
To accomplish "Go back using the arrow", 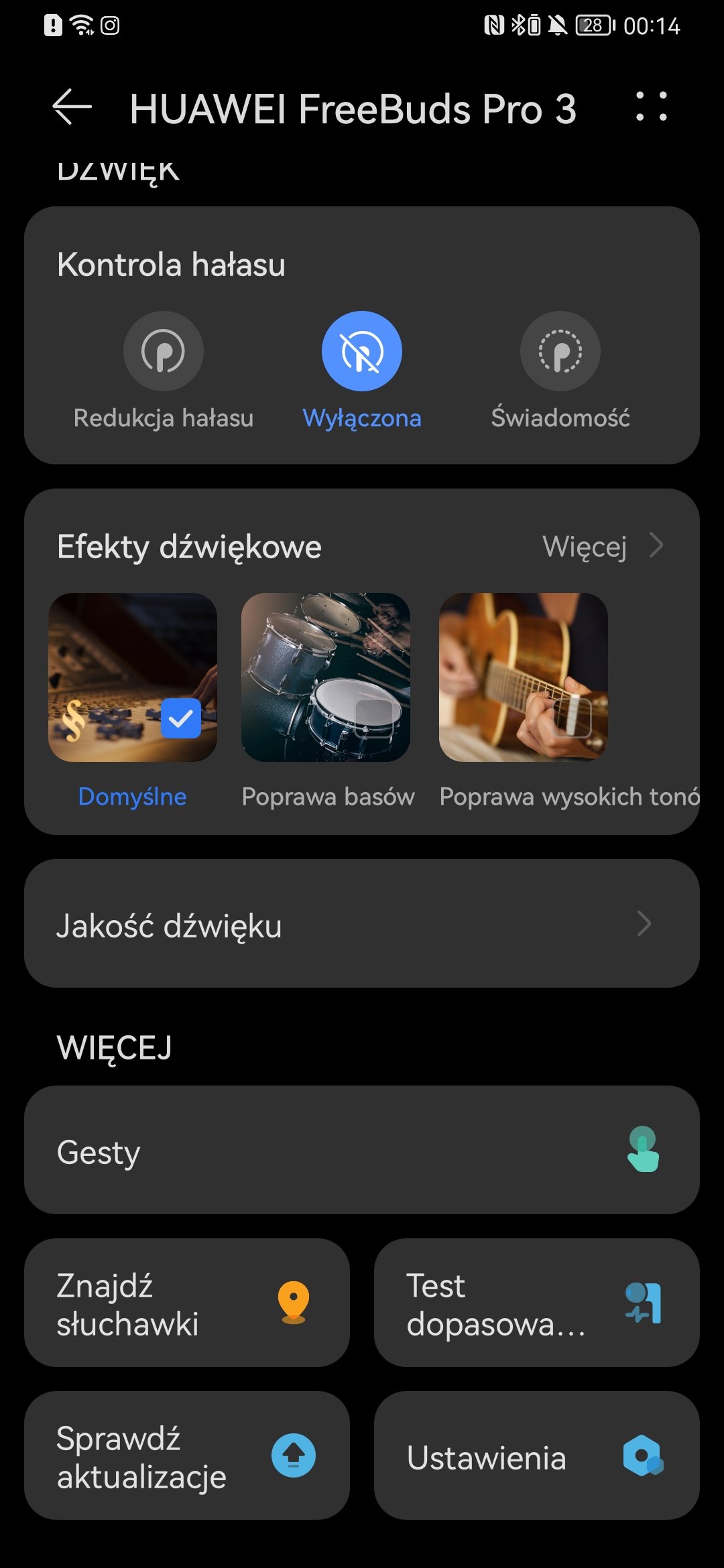I will pos(72,107).
